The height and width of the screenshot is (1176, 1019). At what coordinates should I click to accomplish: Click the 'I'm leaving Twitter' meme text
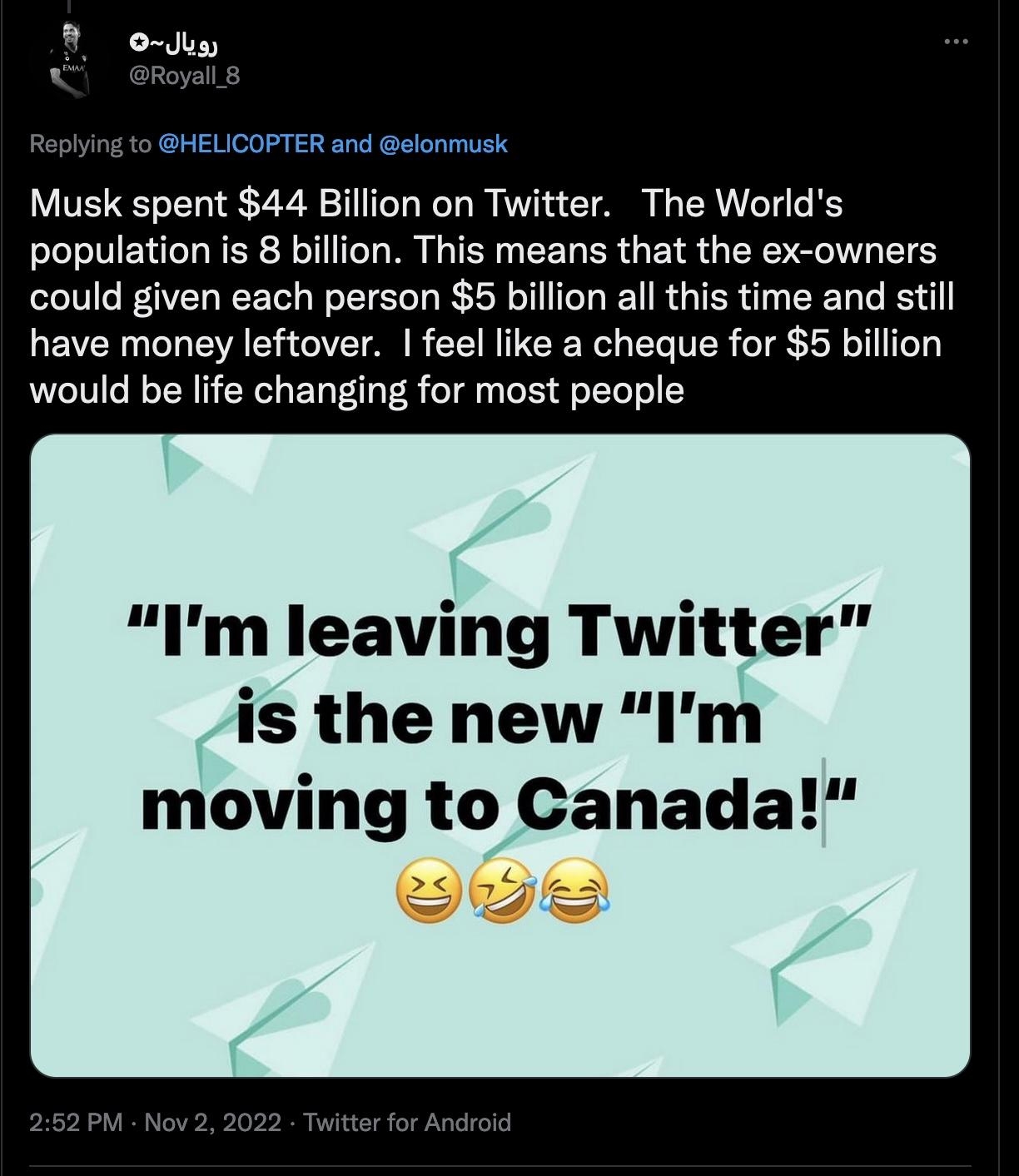click(500, 633)
